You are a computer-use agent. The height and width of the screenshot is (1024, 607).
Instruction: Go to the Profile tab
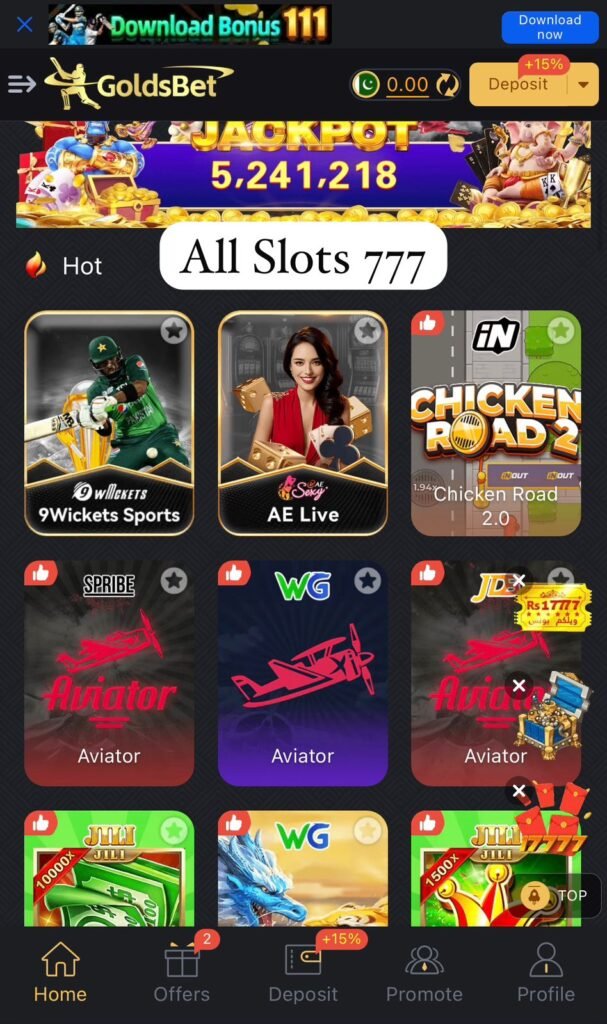point(546,974)
